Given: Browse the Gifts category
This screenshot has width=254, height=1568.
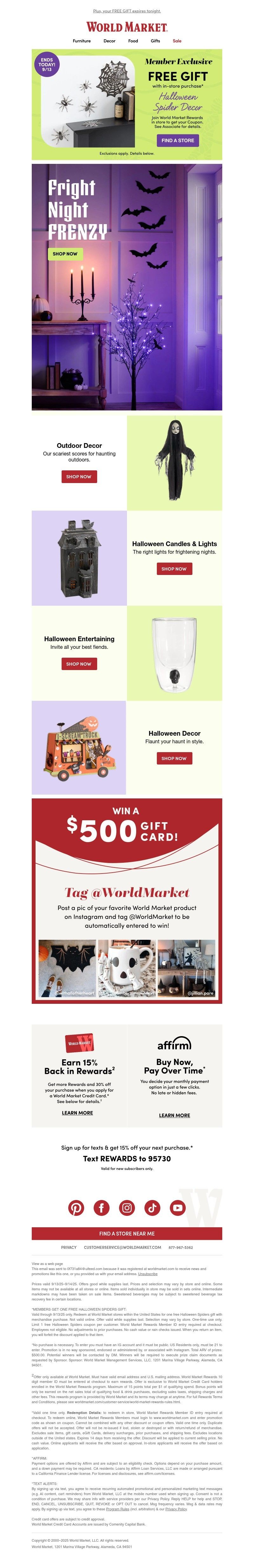Looking at the screenshot, I should [155, 41].
